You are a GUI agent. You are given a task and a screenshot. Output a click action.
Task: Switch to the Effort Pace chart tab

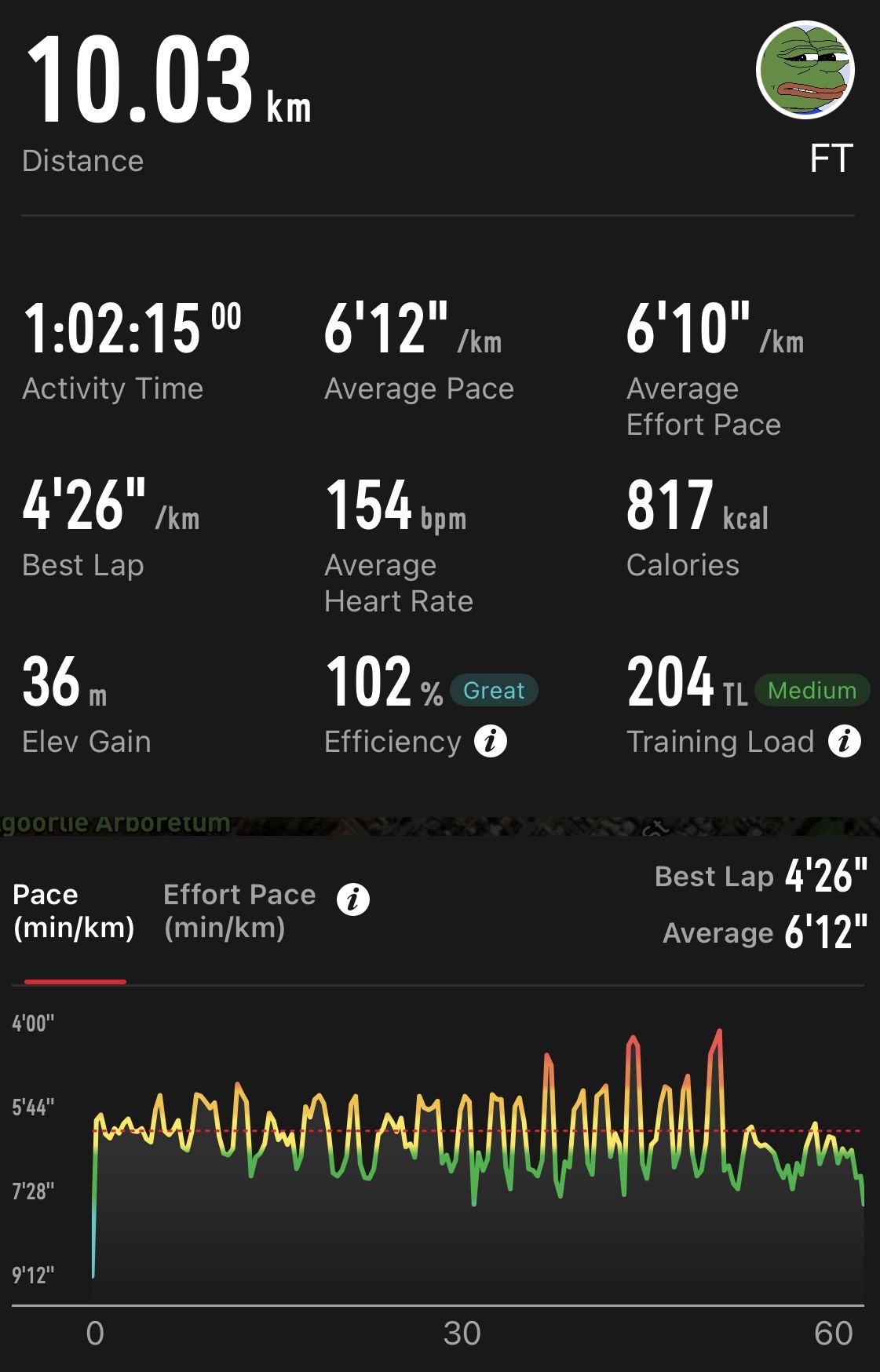pos(239,910)
